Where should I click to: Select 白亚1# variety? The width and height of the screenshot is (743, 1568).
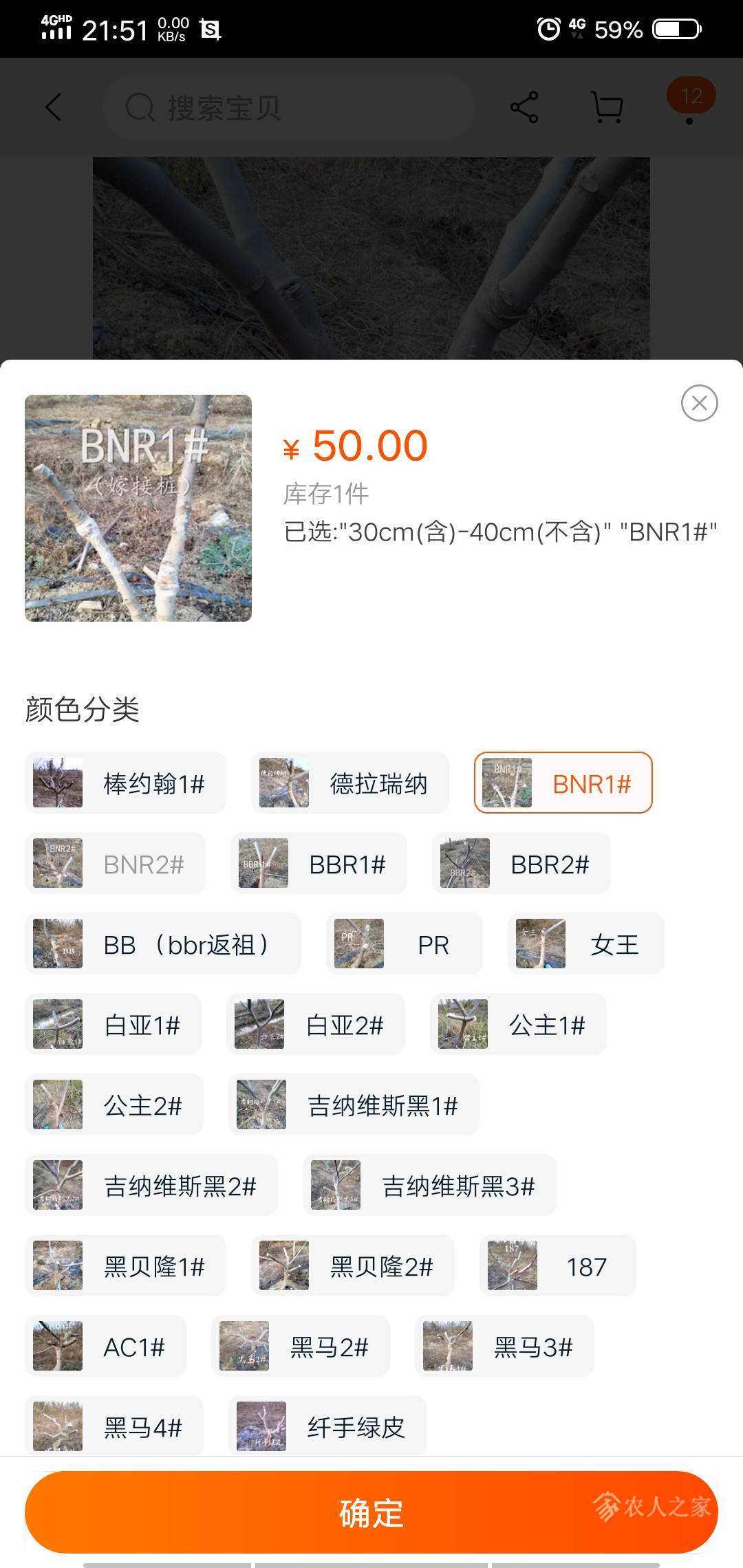pyautogui.click(x=113, y=1025)
